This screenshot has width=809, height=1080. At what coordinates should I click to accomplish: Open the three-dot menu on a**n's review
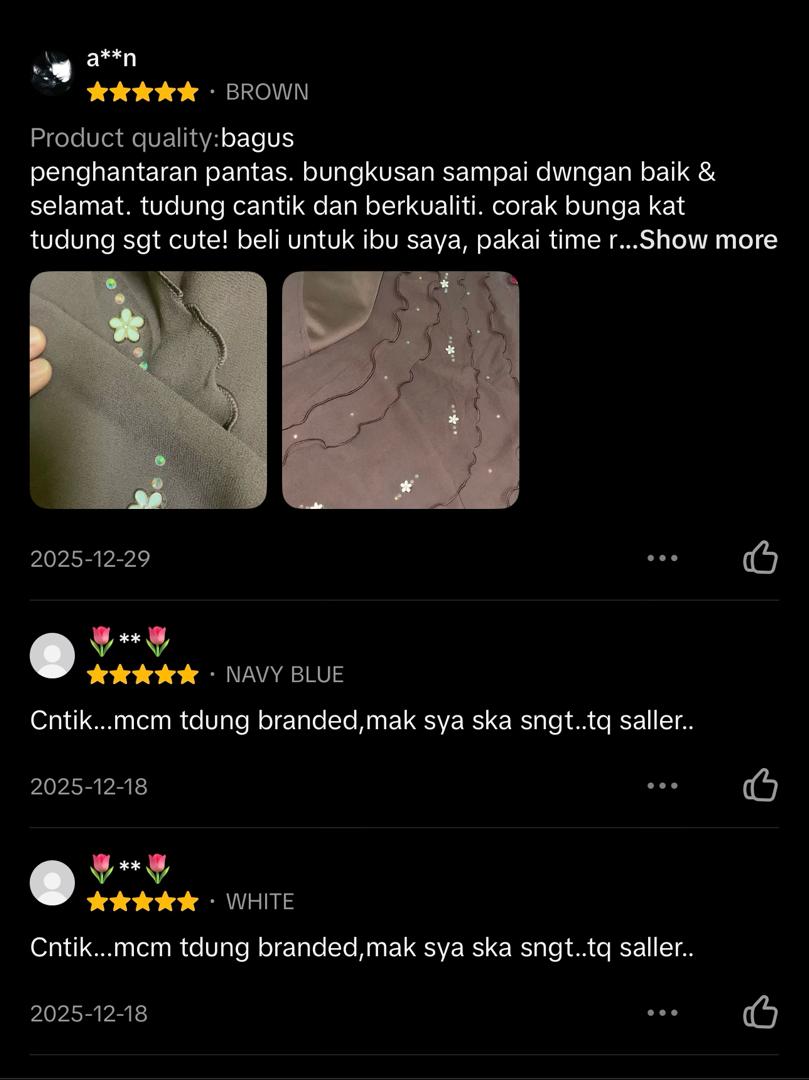click(x=664, y=558)
